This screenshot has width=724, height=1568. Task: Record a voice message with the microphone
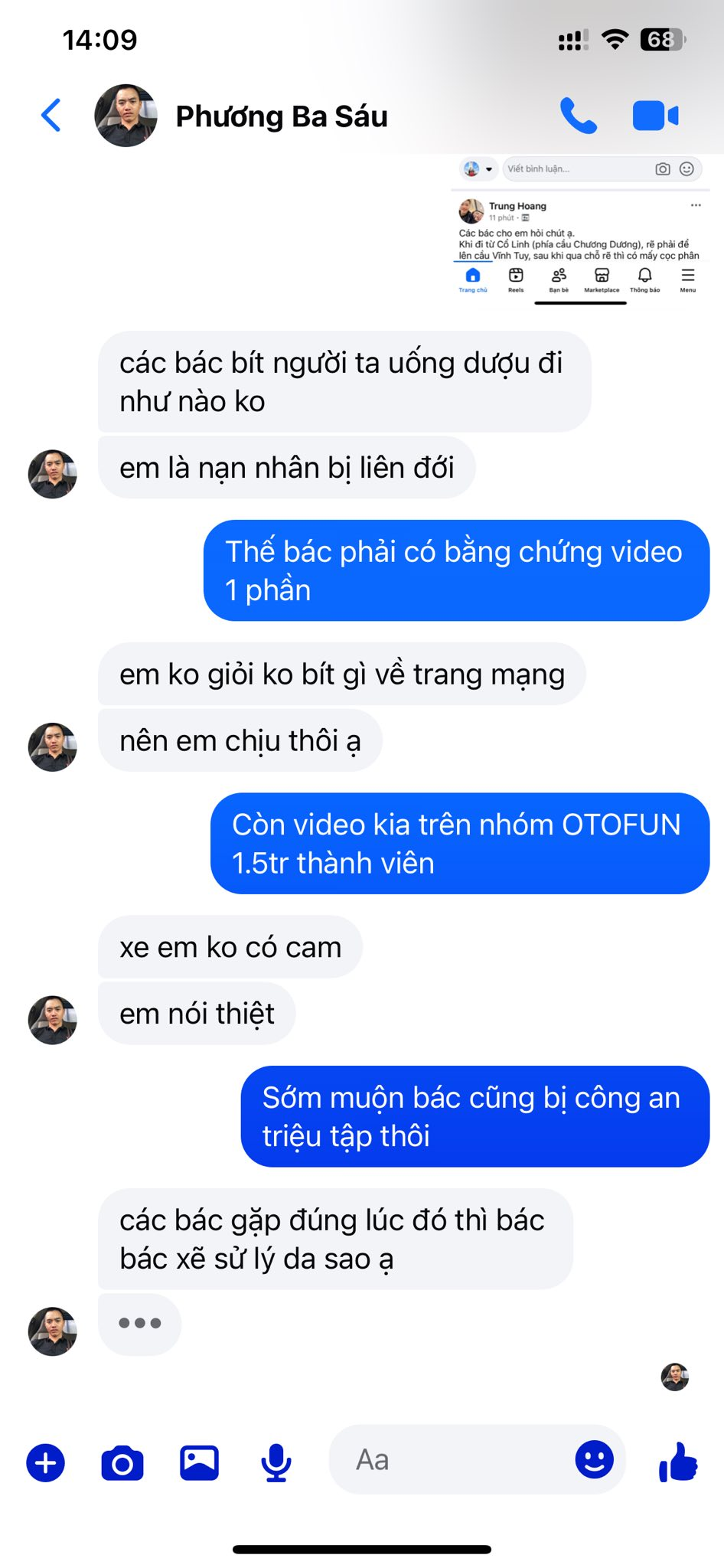pos(276,1462)
